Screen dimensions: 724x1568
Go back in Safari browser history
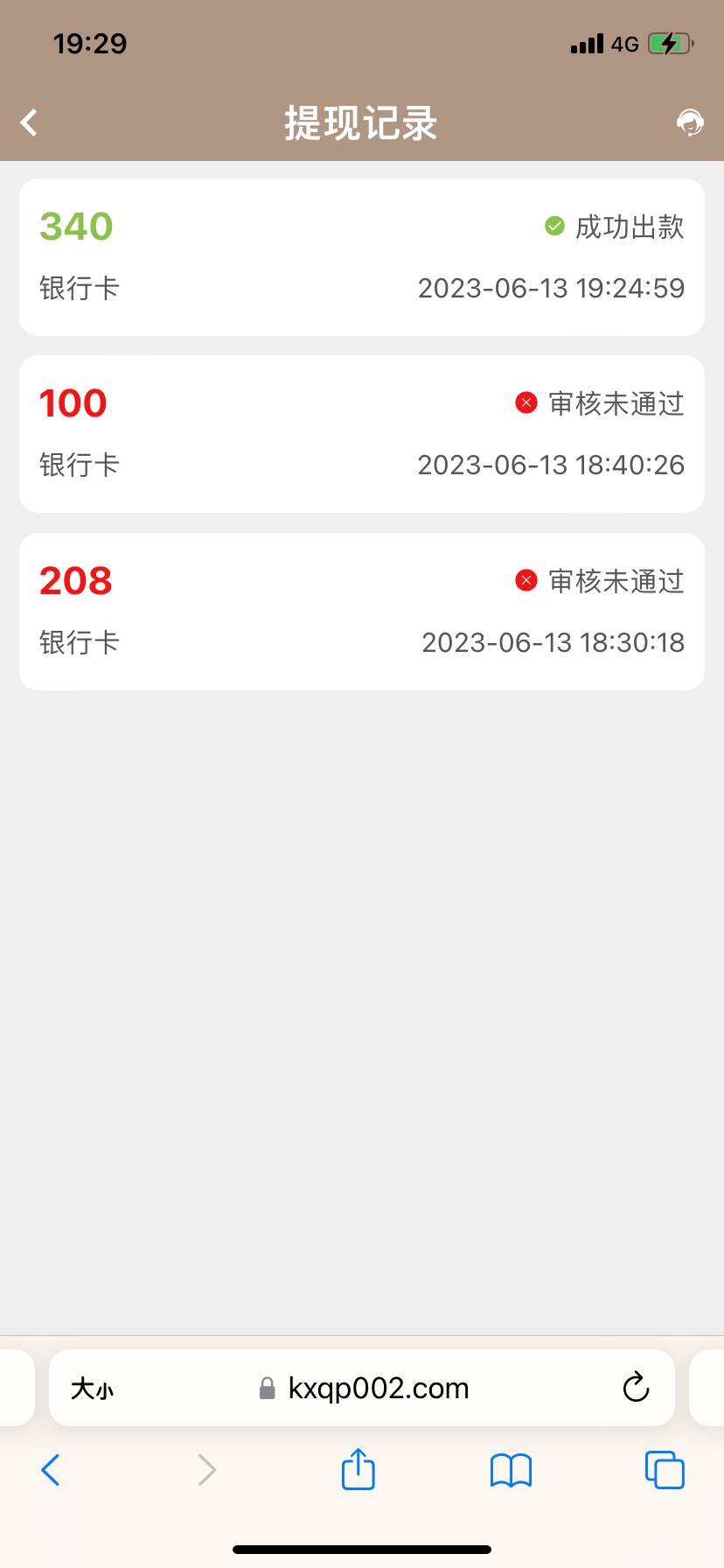[x=51, y=1470]
